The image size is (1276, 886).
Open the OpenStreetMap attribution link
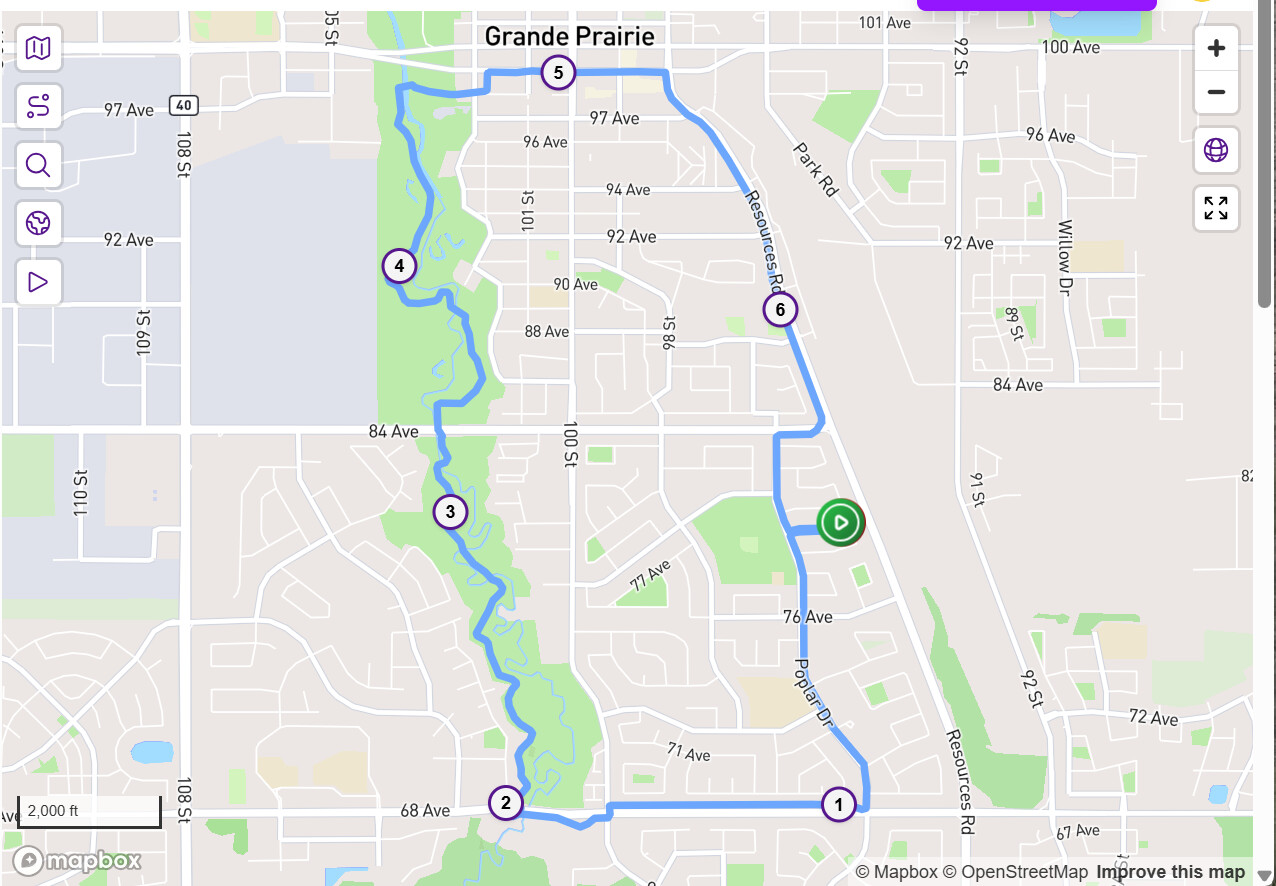pos(1015,872)
